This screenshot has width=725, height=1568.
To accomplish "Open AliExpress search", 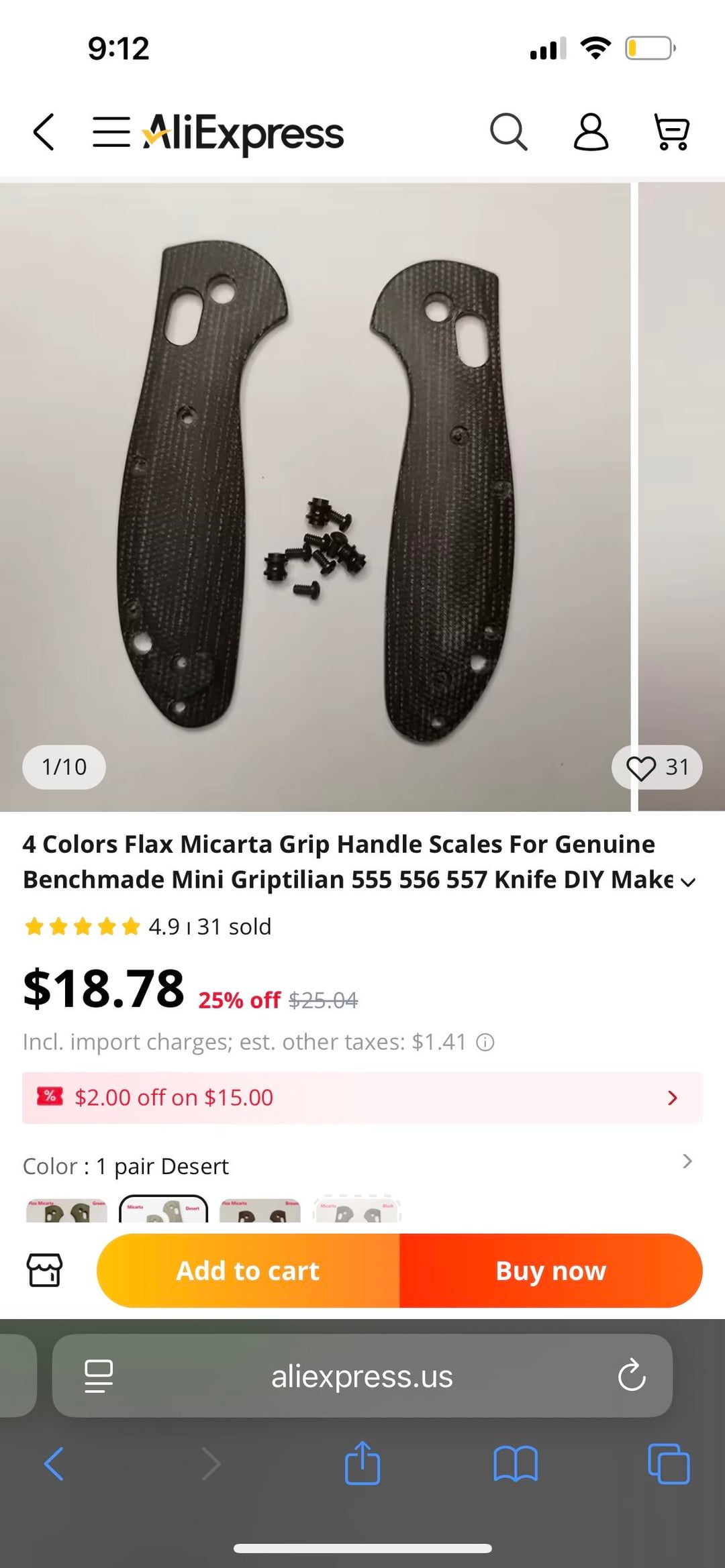I will 508,132.
